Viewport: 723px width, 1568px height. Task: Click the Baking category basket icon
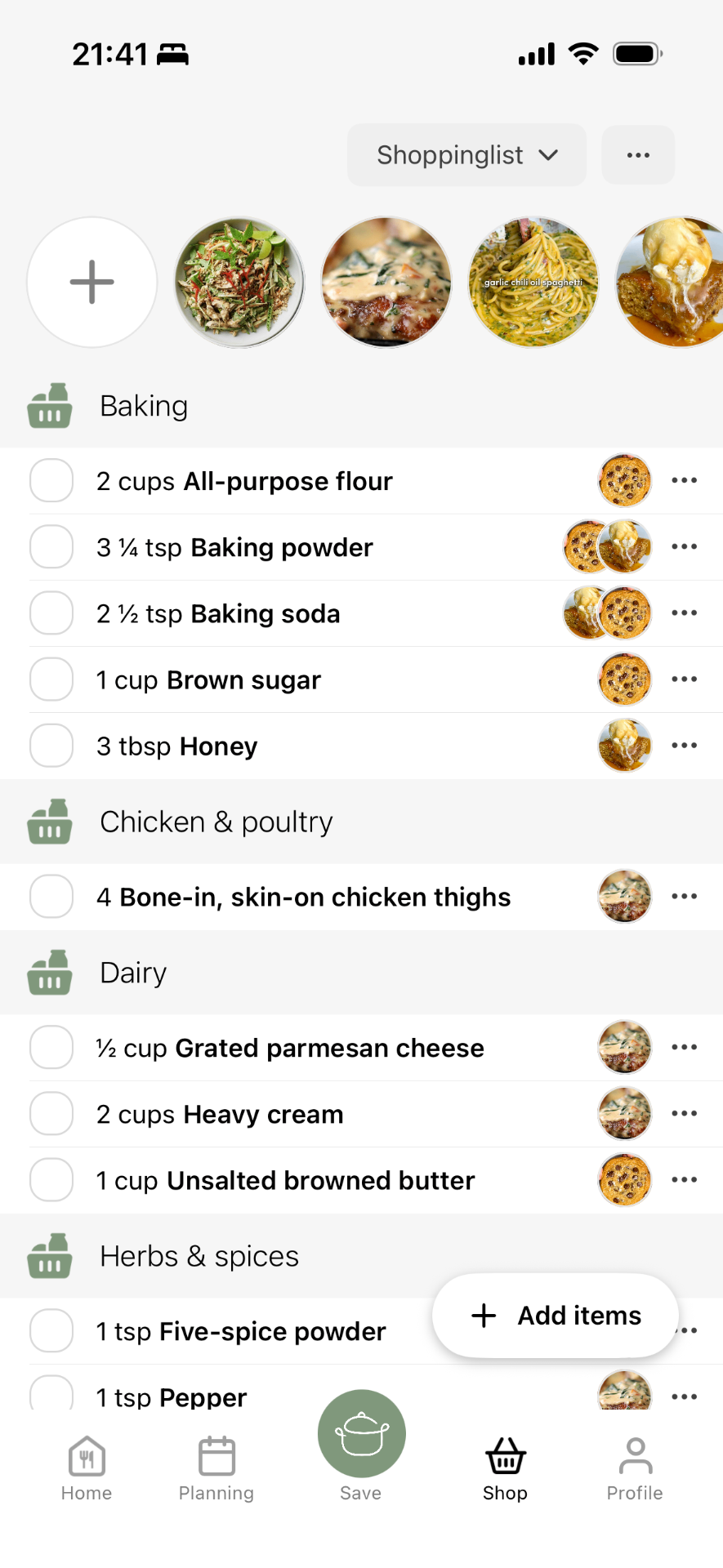50,406
